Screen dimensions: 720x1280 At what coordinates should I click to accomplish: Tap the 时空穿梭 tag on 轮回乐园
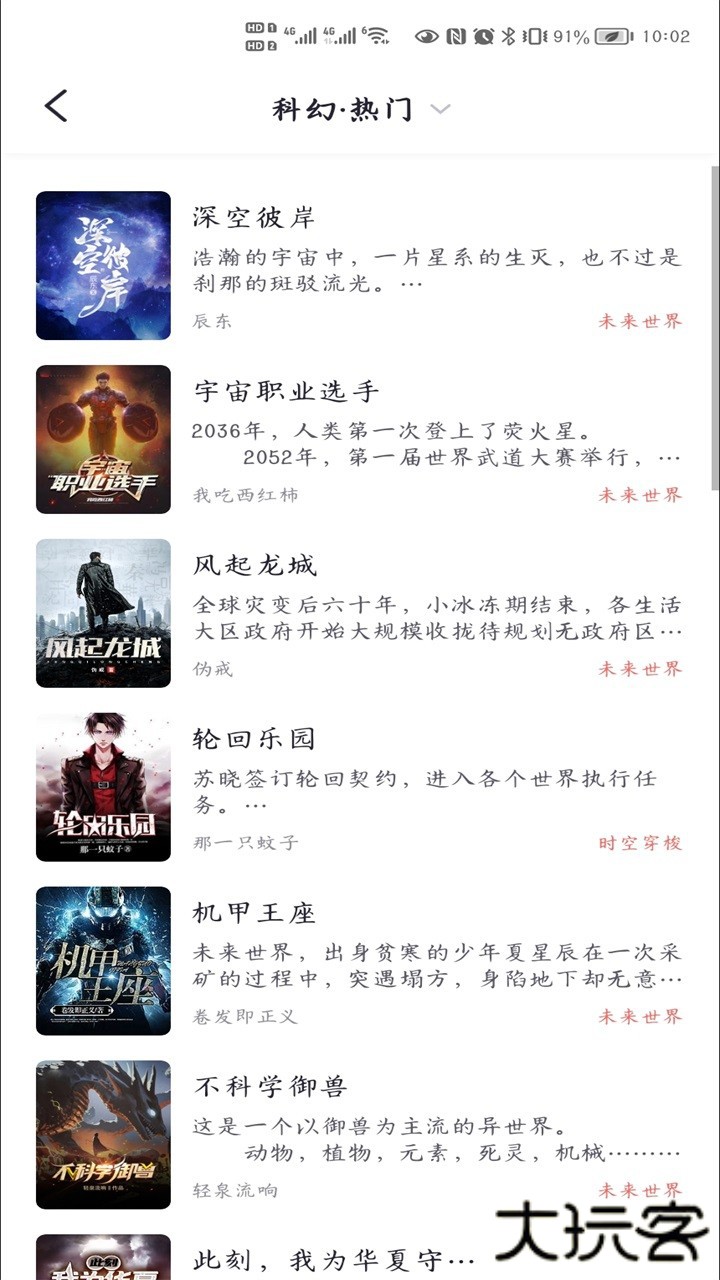click(640, 844)
